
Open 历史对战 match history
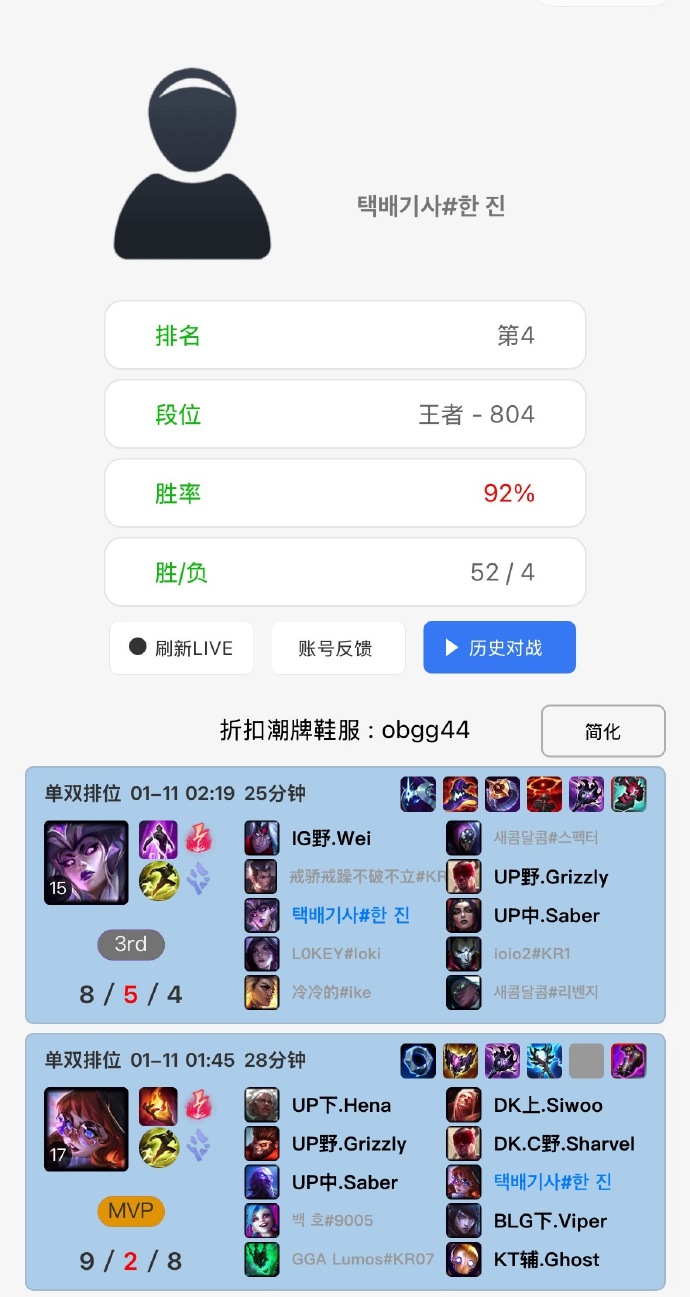click(499, 648)
